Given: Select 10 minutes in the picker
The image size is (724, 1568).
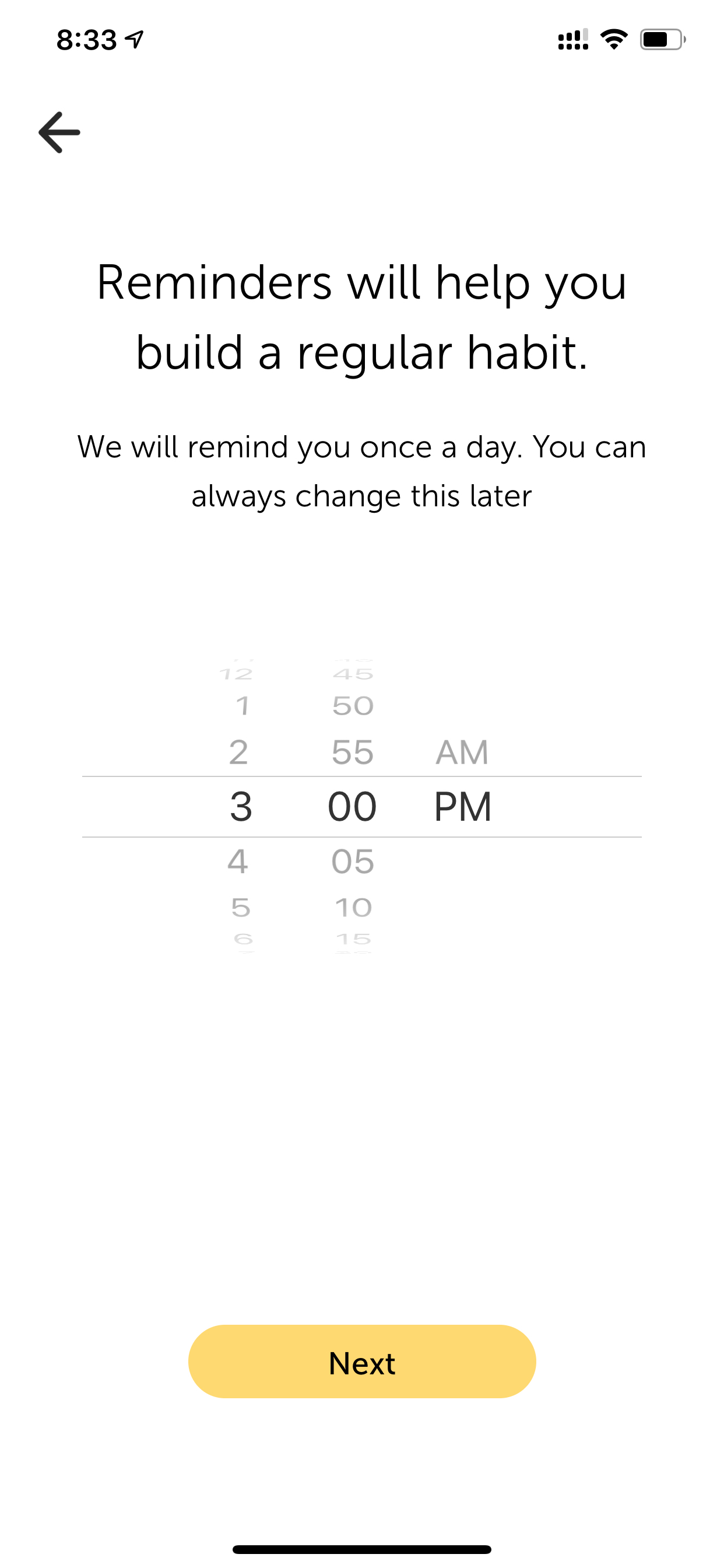Looking at the screenshot, I should pyautogui.click(x=353, y=908).
